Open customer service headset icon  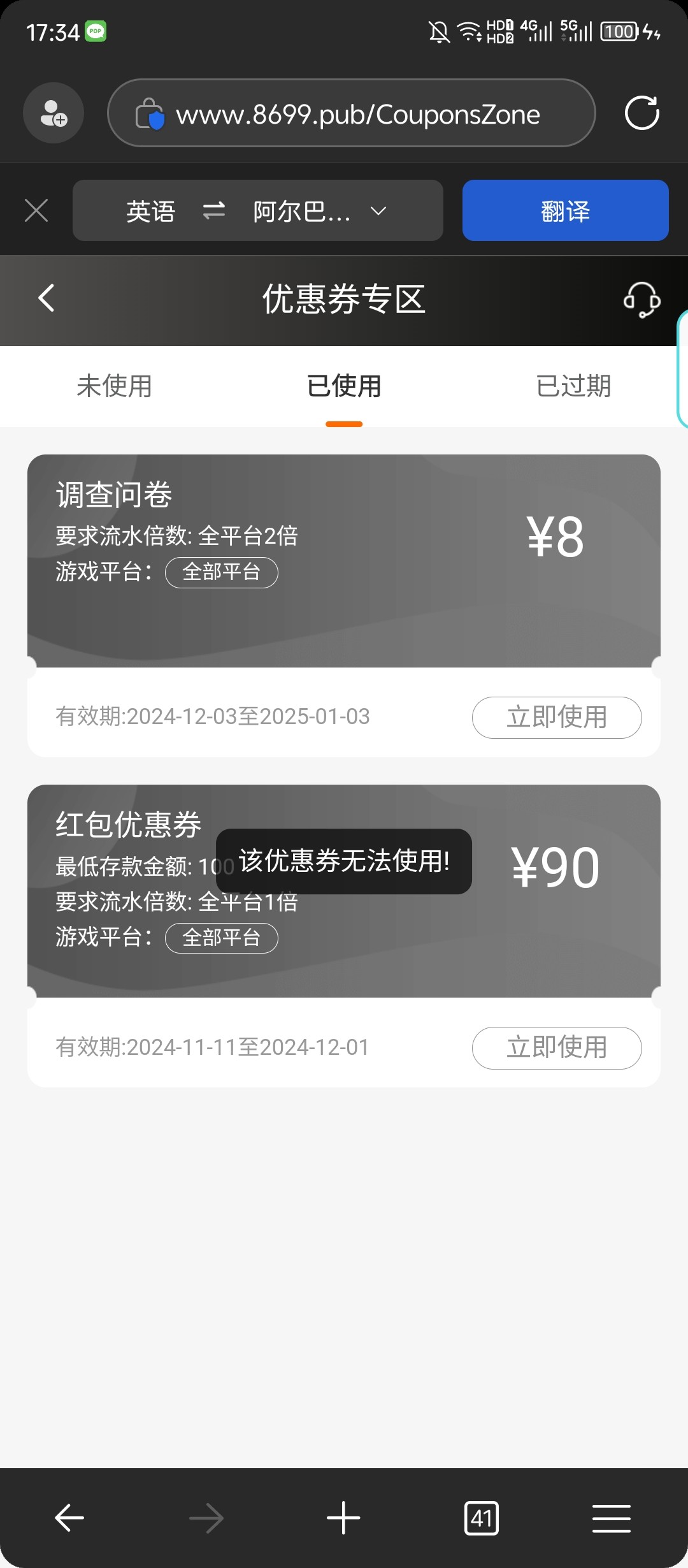641,300
